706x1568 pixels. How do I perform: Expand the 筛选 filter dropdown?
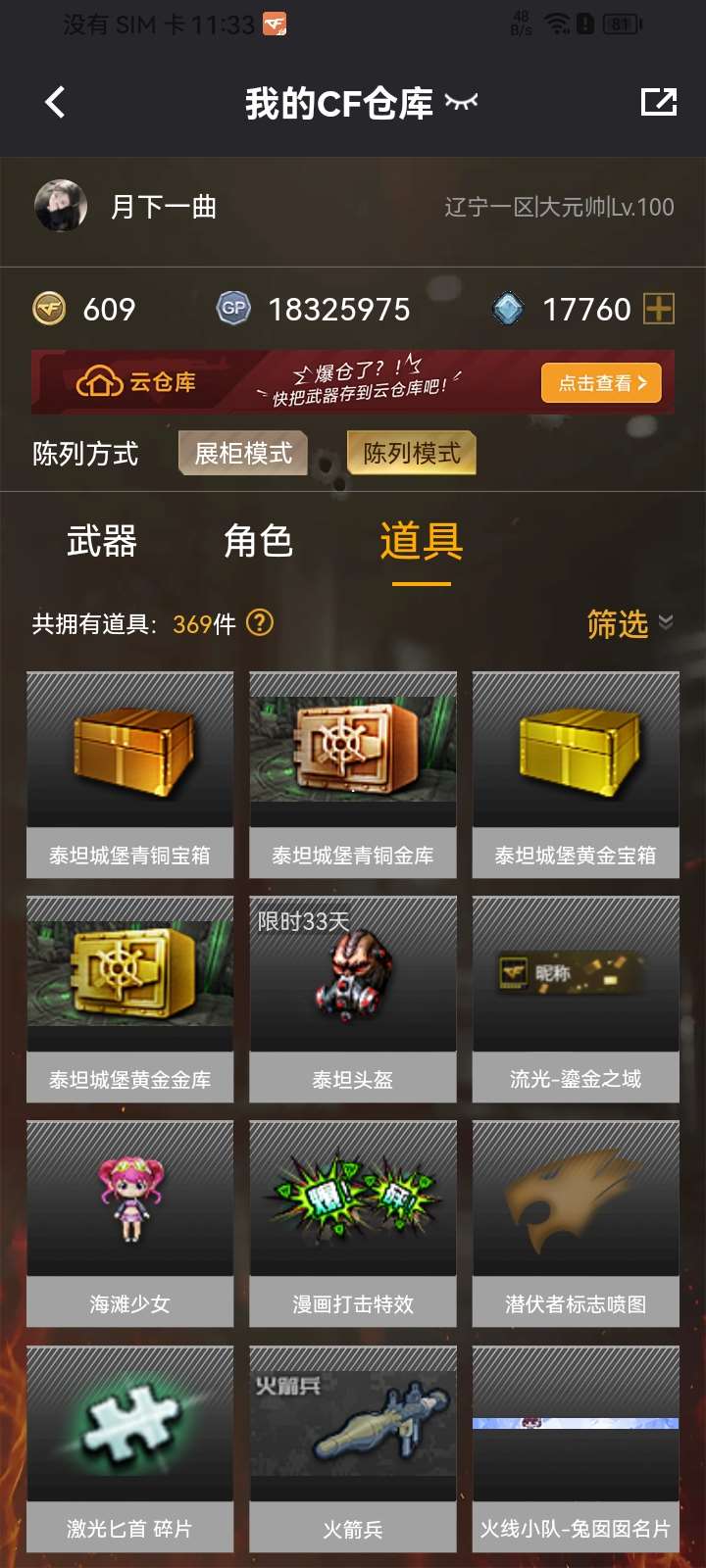pyautogui.click(x=630, y=623)
